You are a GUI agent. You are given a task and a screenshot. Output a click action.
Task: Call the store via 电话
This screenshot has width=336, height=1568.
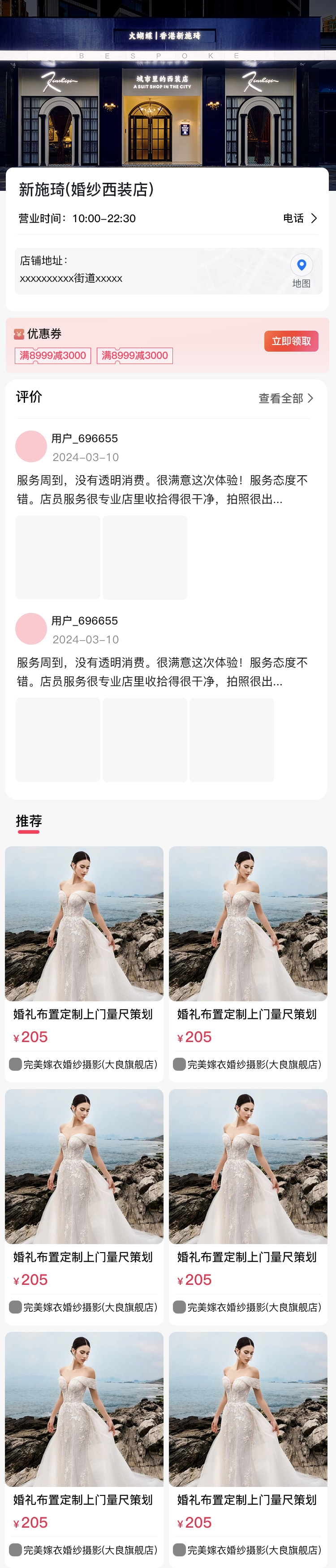(x=299, y=218)
